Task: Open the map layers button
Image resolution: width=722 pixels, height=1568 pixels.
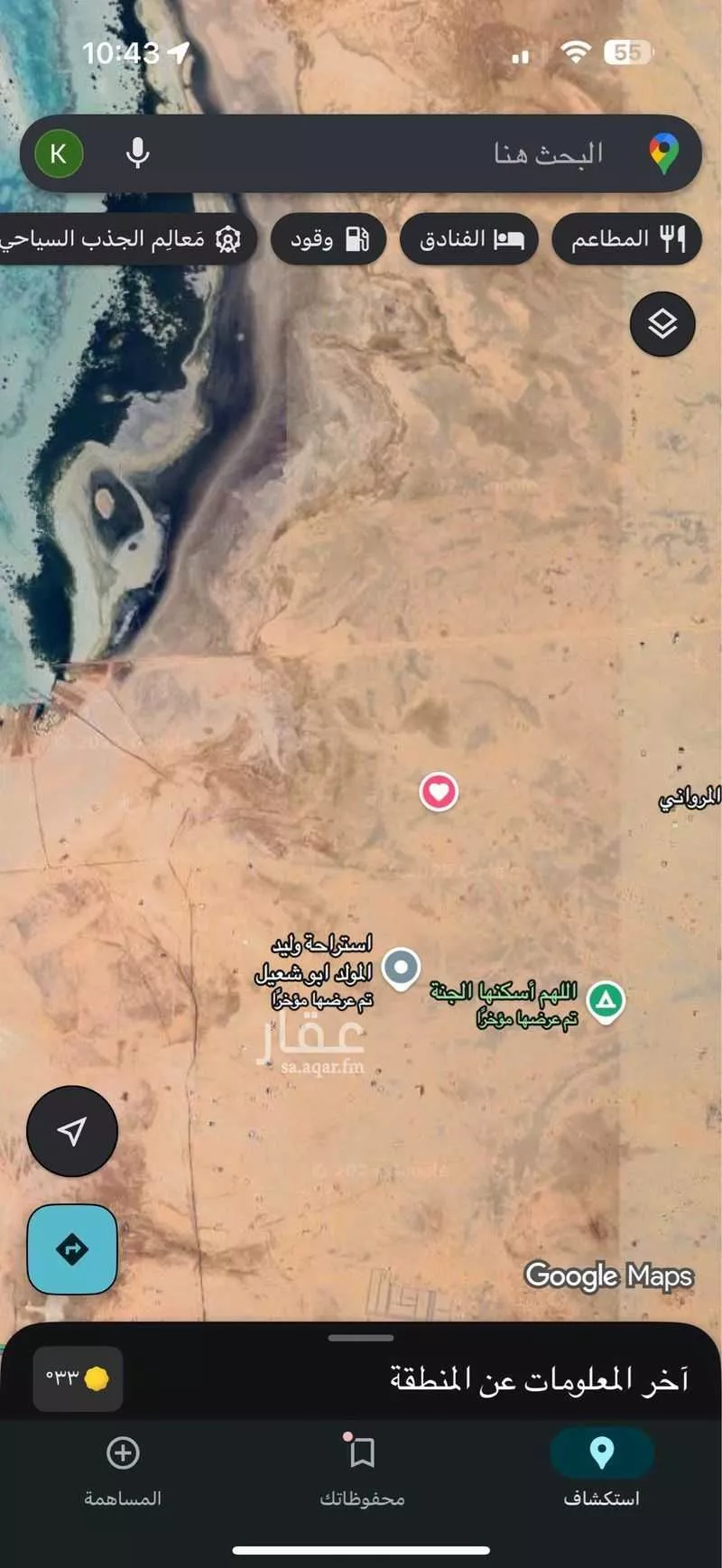Action: coord(662,324)
